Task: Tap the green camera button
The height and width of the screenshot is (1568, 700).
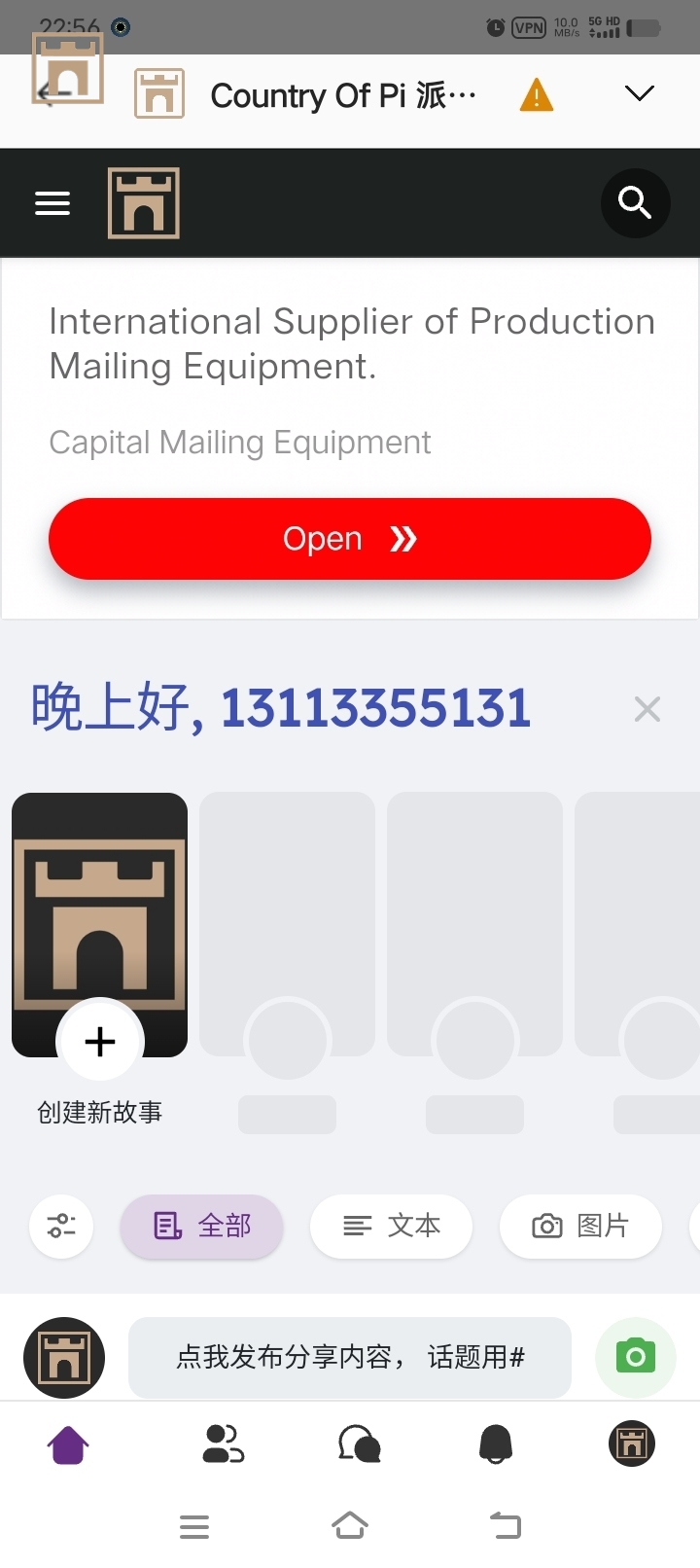Action: coord(636,1357)
